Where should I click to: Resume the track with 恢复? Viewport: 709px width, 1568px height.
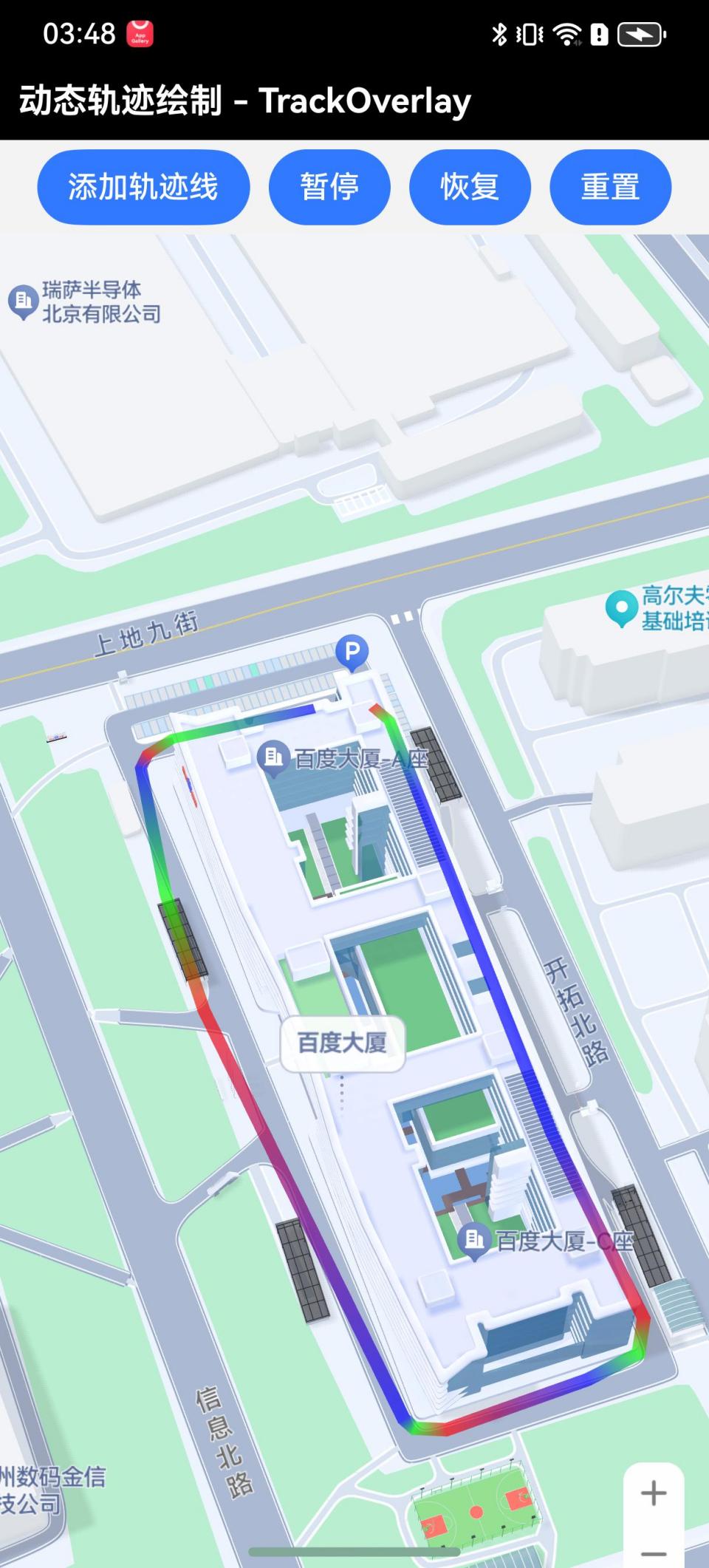470,187
